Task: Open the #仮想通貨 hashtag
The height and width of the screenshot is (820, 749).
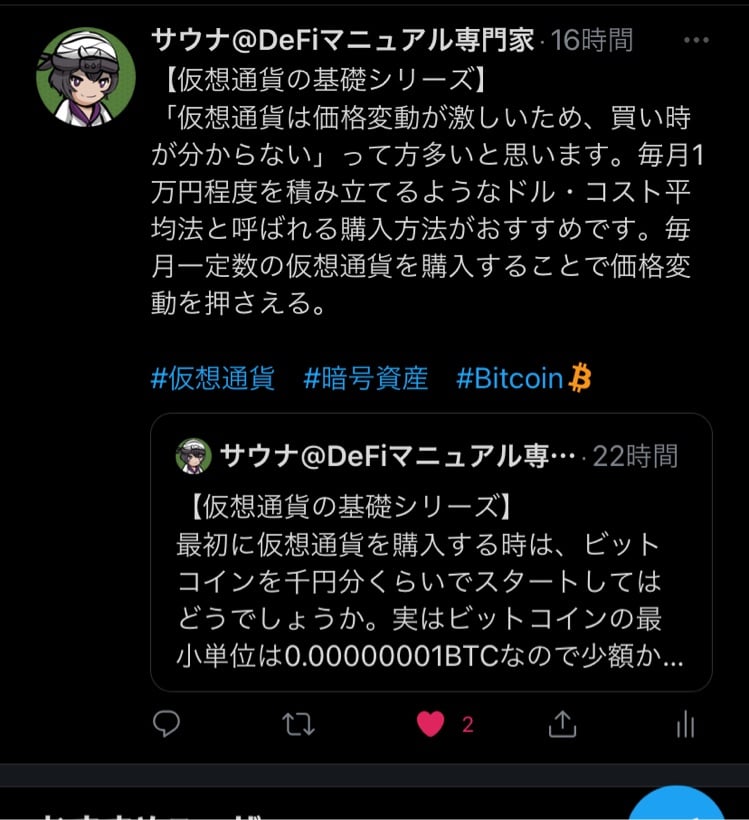Action: pos(212,378)
